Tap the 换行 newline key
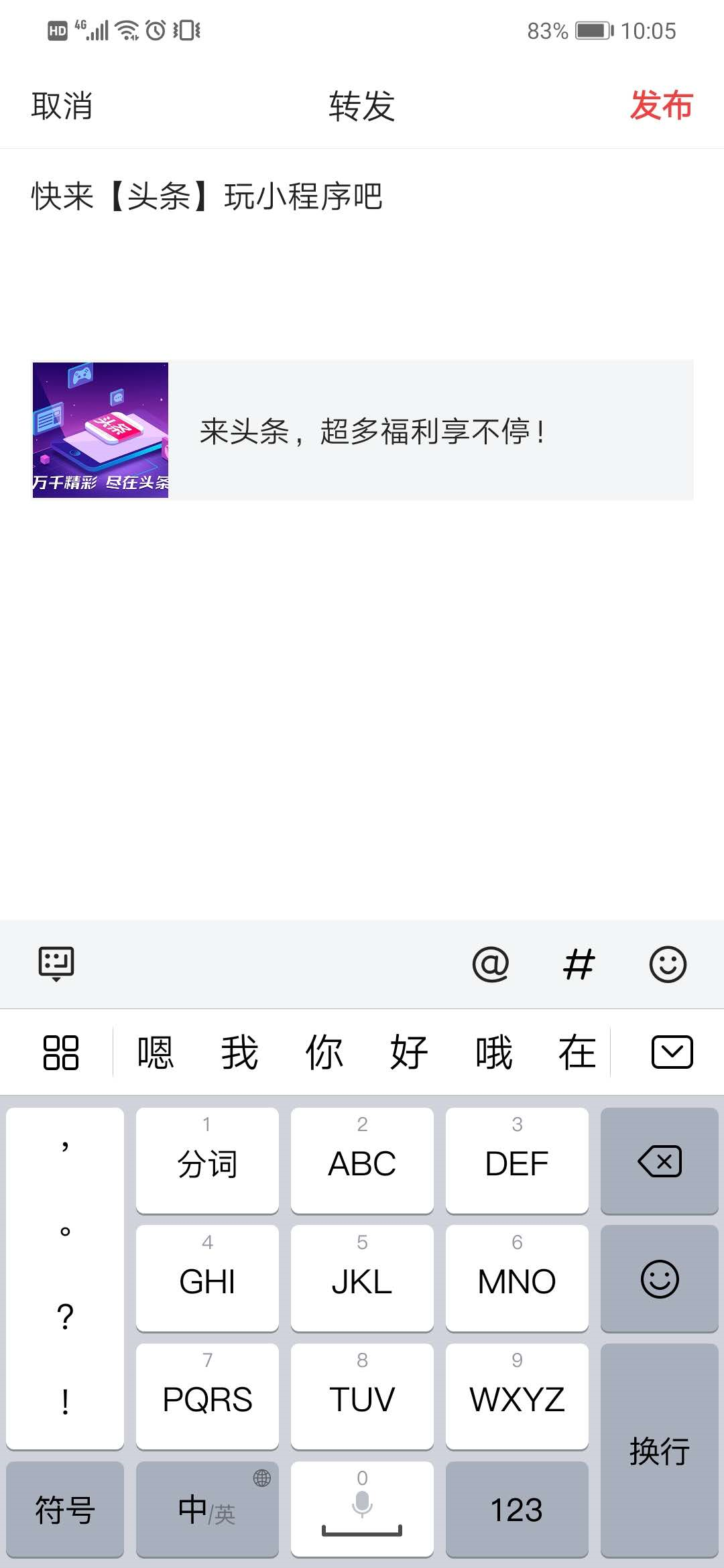The width and height of the screenshot is (724, 1568). pyautogui.click(x=660, y=1451)
